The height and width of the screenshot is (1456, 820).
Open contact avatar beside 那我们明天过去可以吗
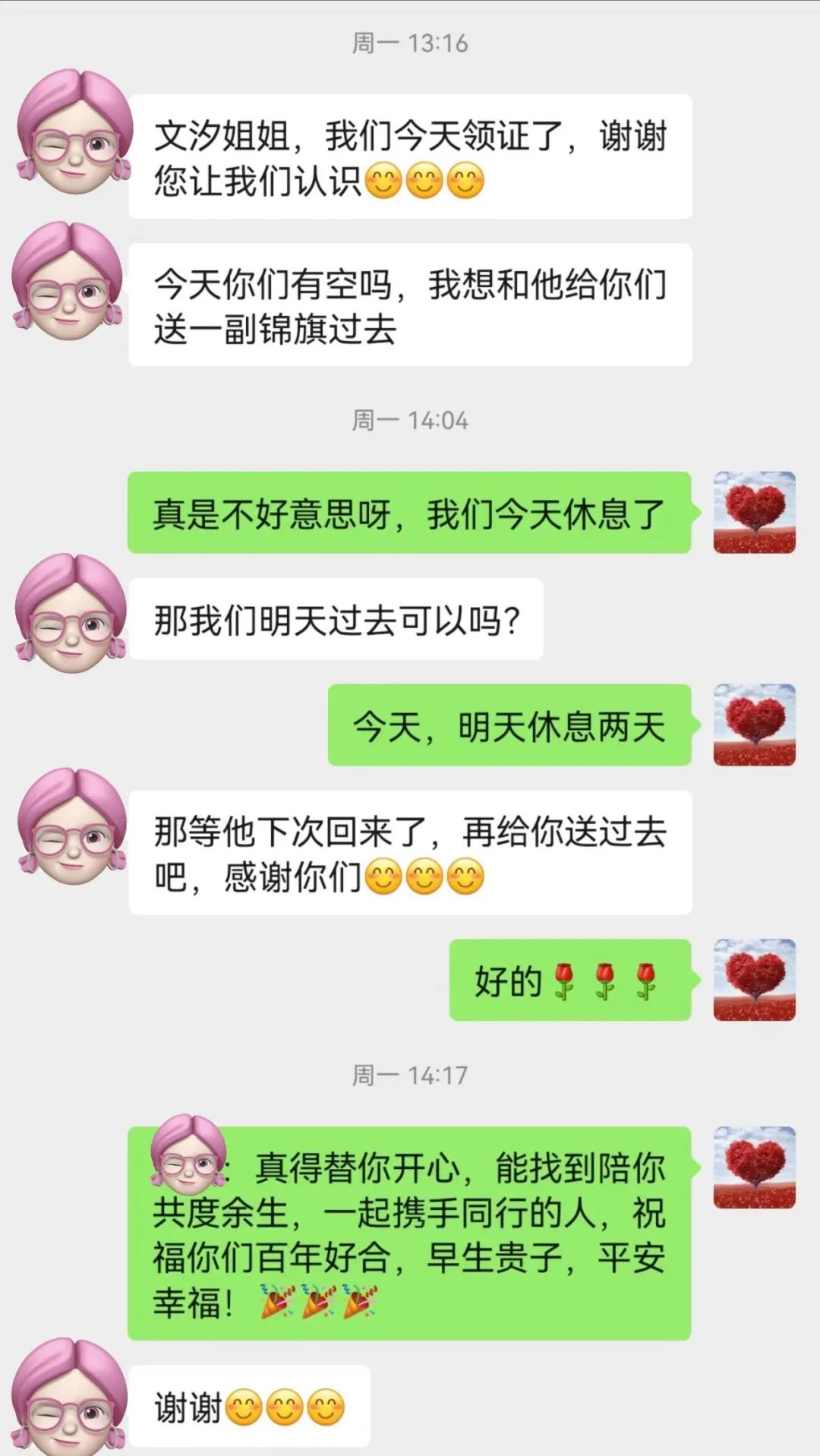tap(71, 614)
